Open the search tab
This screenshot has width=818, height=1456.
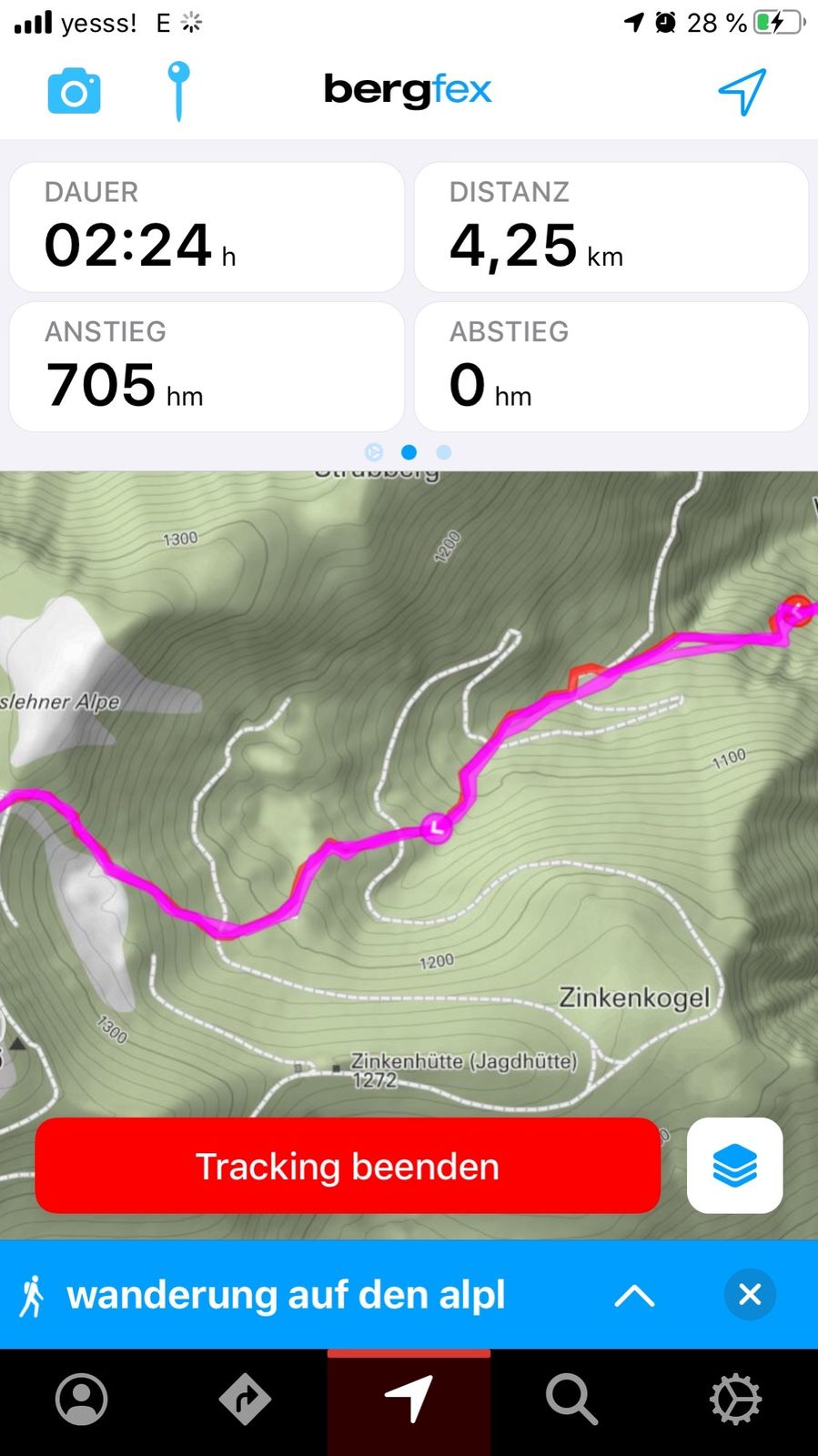click(x=571, y=1400)
